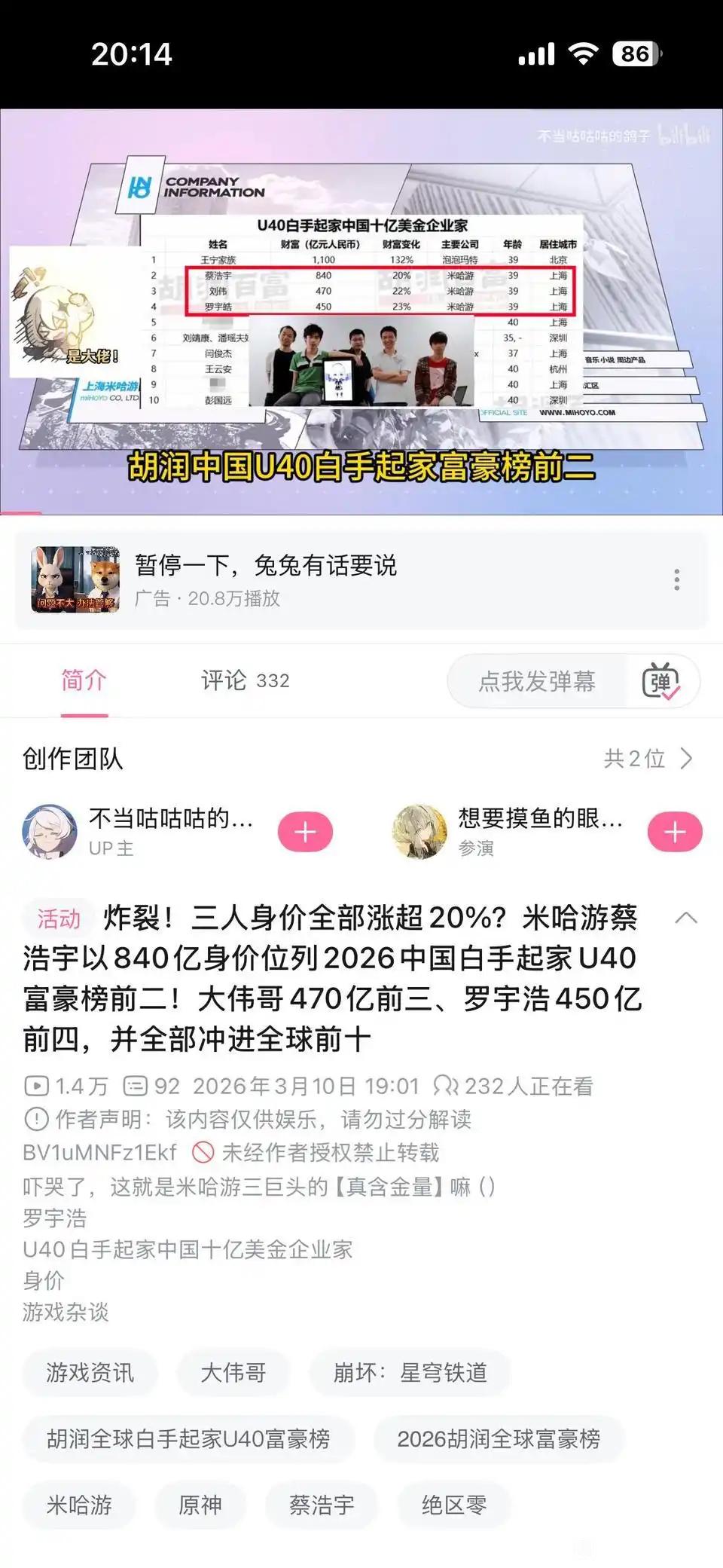Open the 原神 tag

coord(200,1505)
